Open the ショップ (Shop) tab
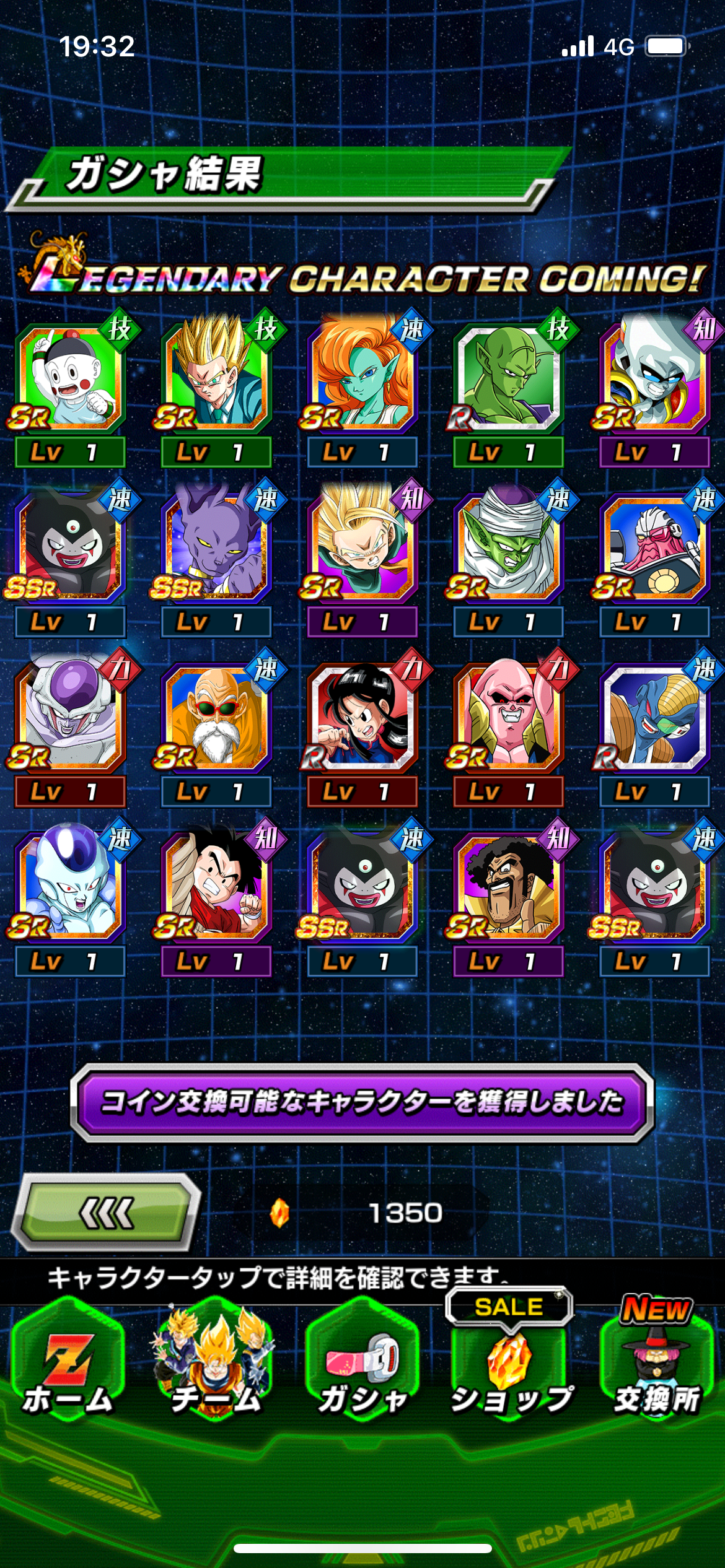This screenshot has width=725, height=1568. [x=509, y=1370]
